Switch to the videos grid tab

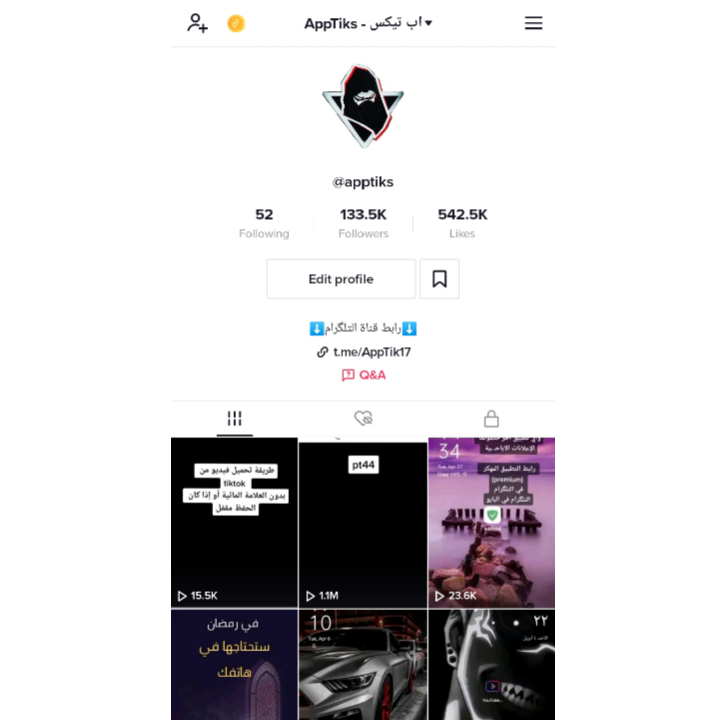click(235, 418)
